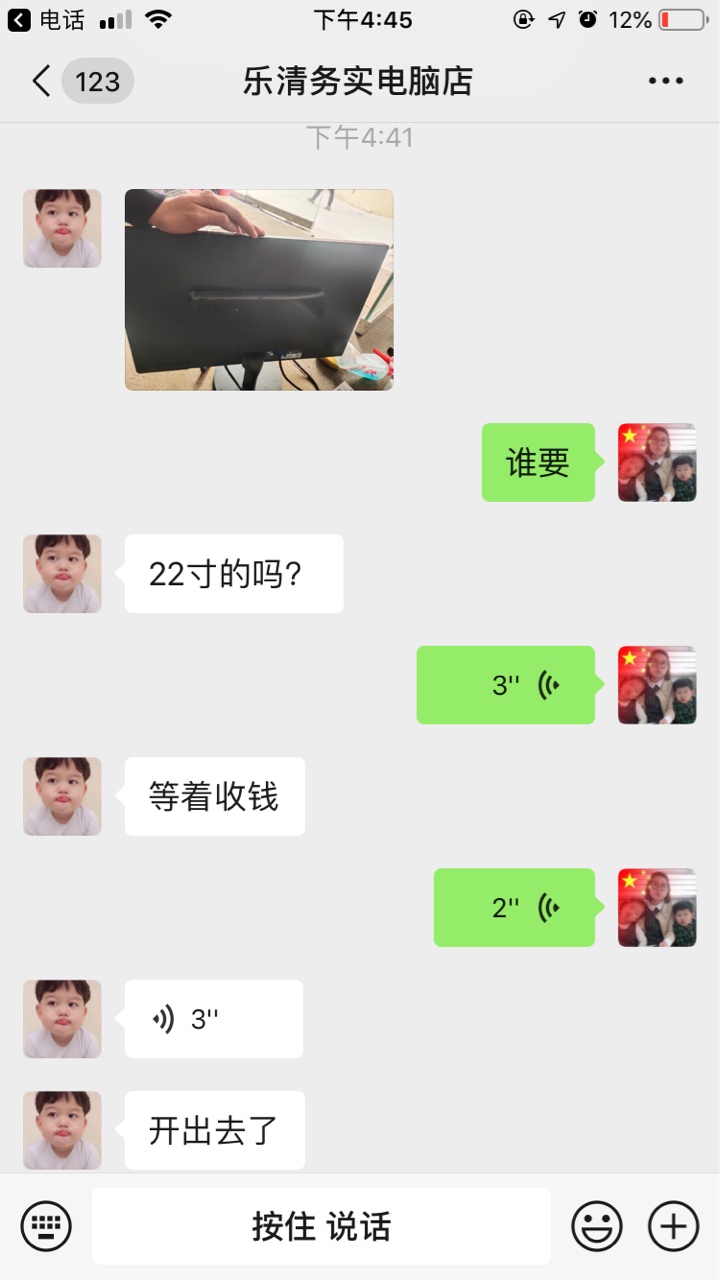Open the monitor photo in the chat
The width and height of the screenshot is (720, 1280).
coord(258,289)
